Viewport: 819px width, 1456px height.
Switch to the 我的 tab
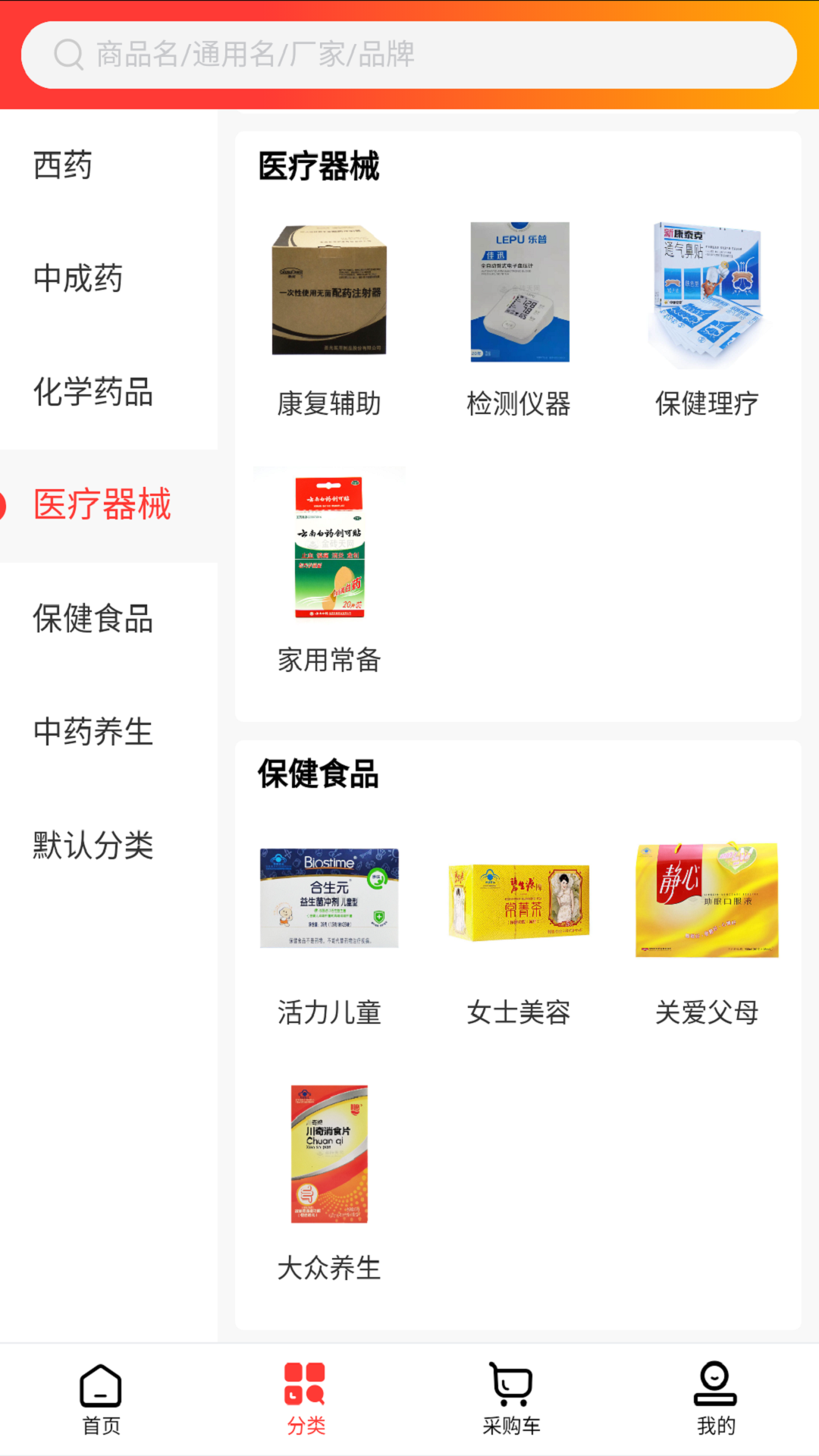[x=716, y=1400]
